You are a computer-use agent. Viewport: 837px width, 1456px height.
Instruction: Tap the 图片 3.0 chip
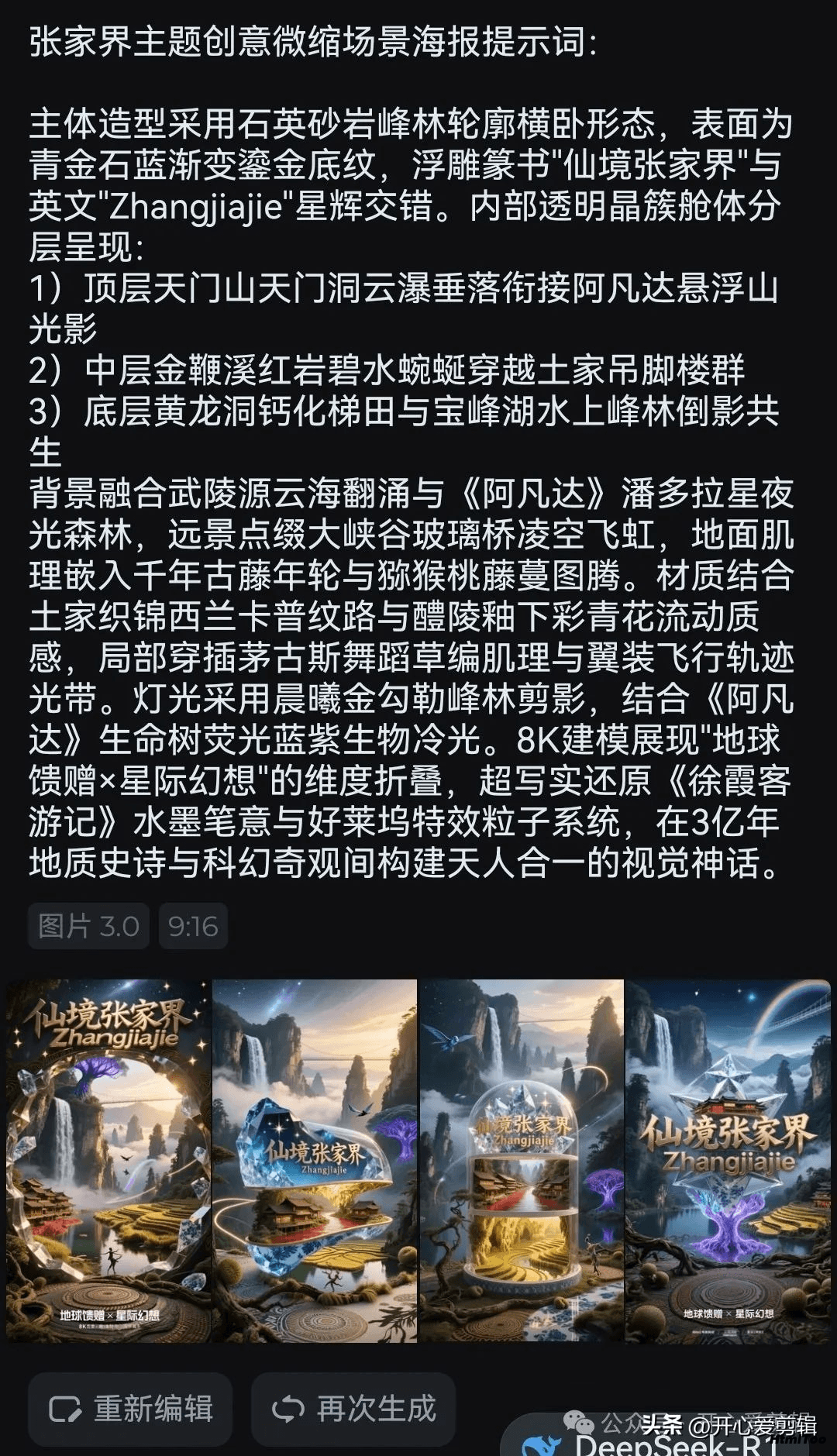click(x=88, y=926)
